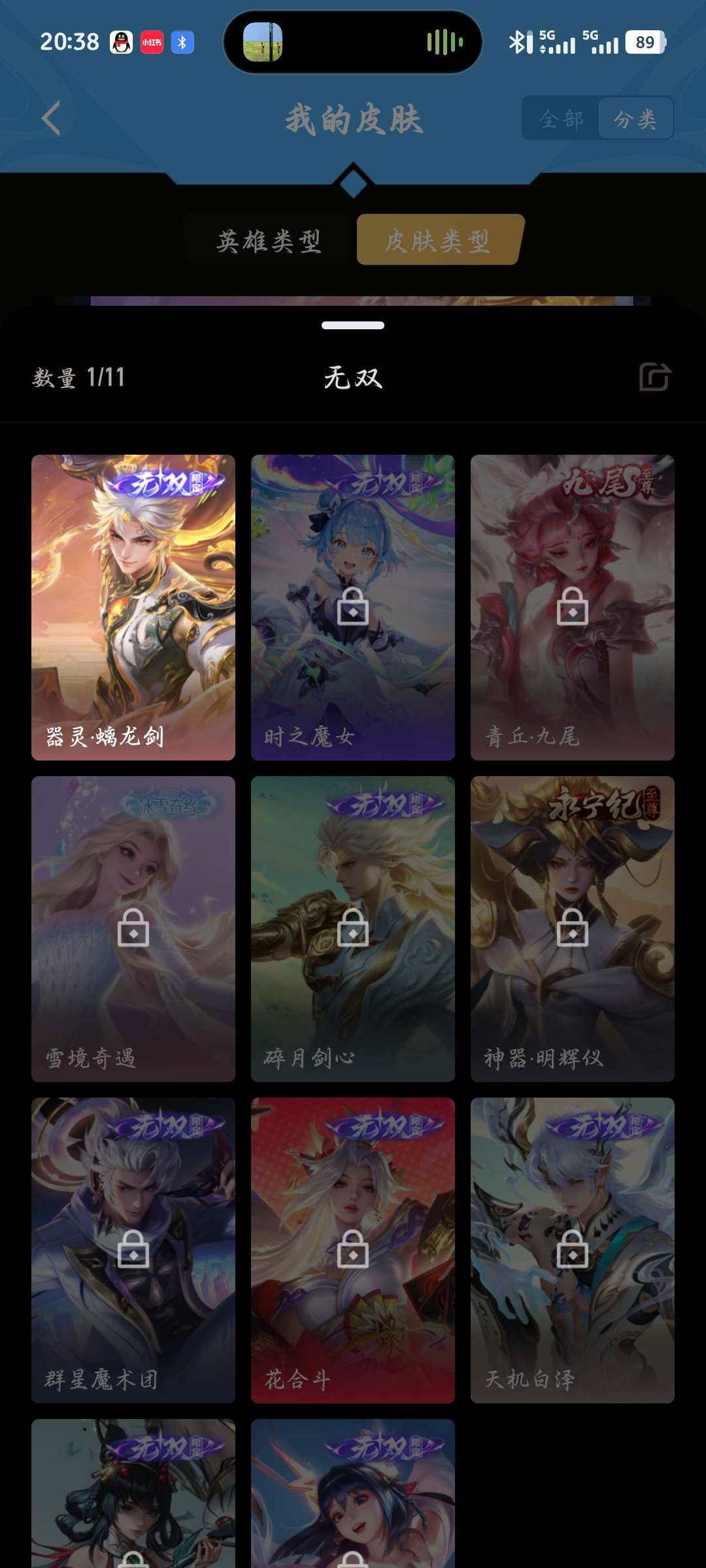Screen dimensions: 706x1568
Task: Select the 花合斗 skin card
Action: (353, 1250)
